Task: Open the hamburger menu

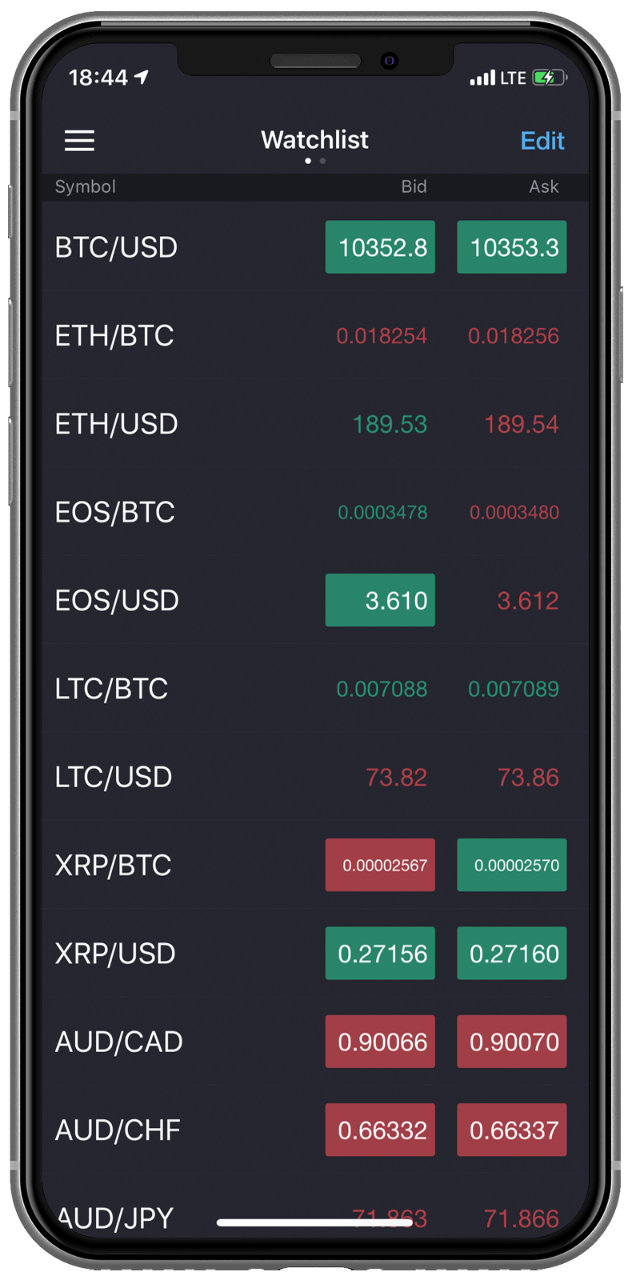Action: pyautogui.click(x=80, y=140)
